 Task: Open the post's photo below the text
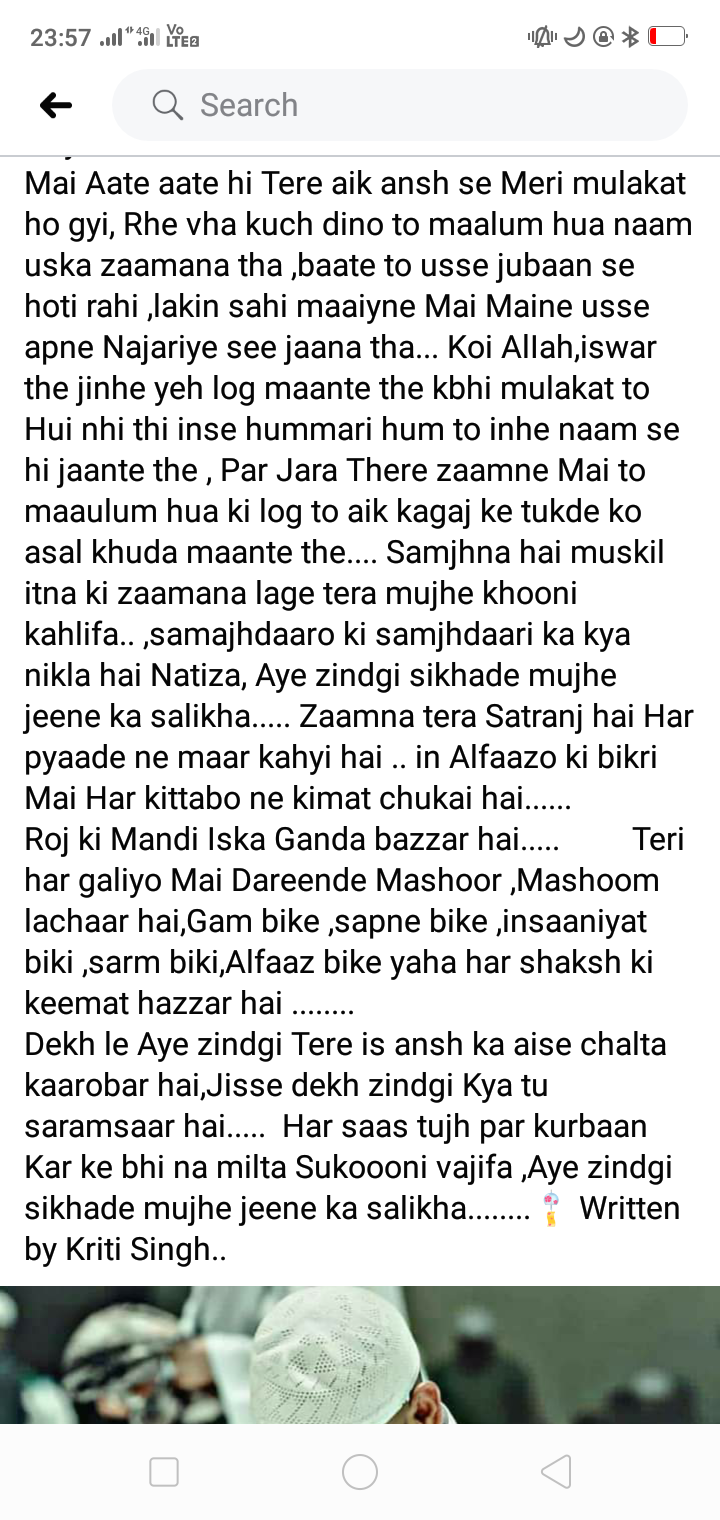(360, 1355)
